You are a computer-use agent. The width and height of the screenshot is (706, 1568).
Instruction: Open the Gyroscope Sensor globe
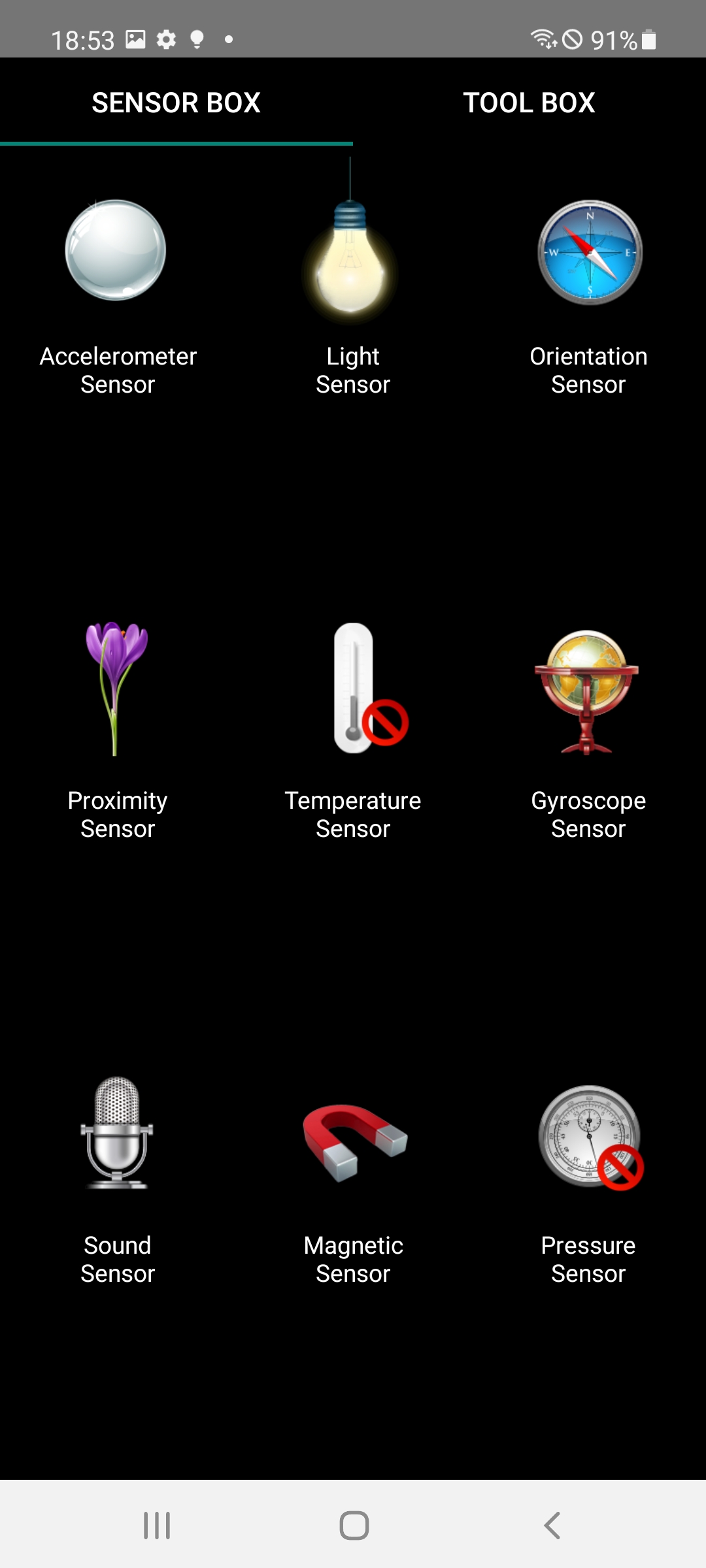click(586, 692)
